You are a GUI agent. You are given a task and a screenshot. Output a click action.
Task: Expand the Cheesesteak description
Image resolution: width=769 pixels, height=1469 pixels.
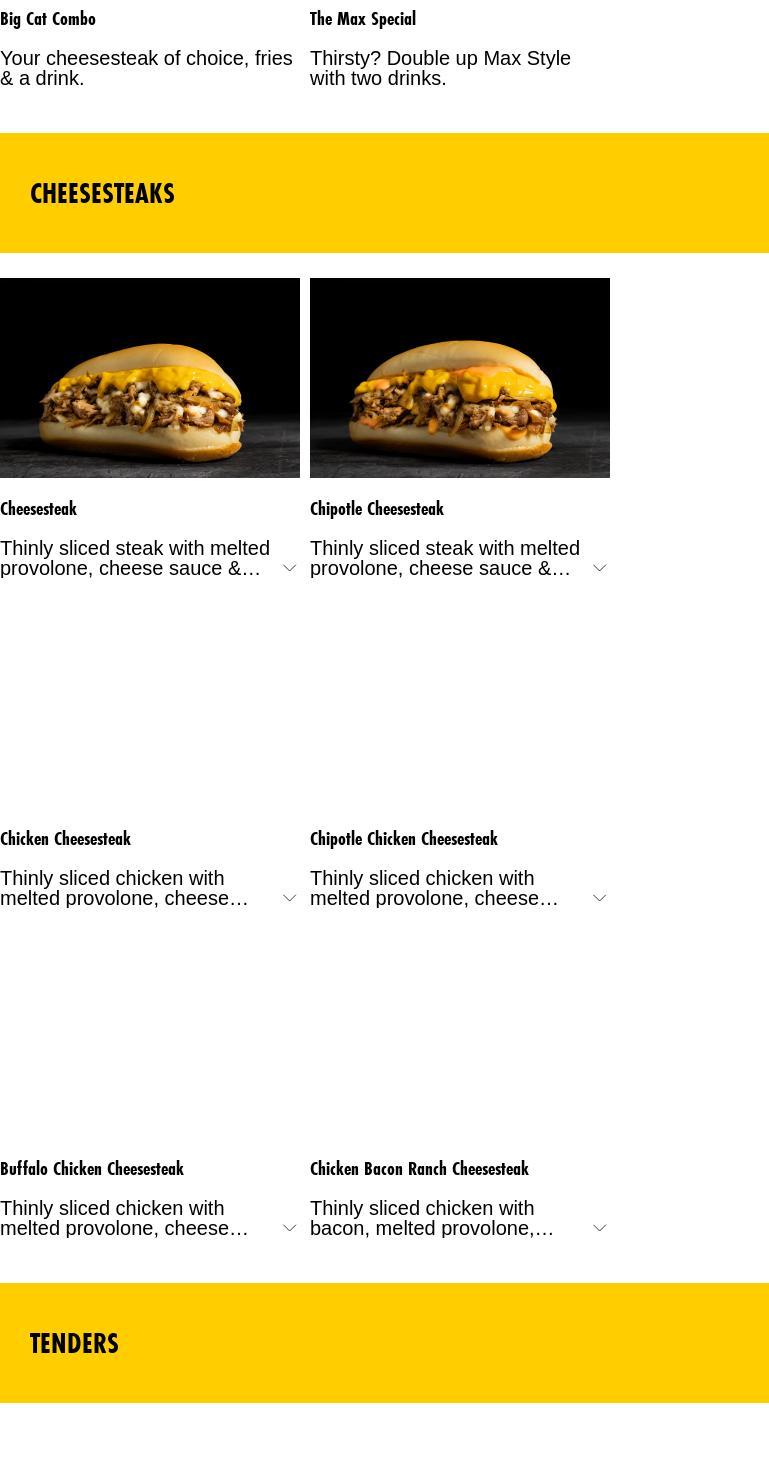[x=289, y=568]
